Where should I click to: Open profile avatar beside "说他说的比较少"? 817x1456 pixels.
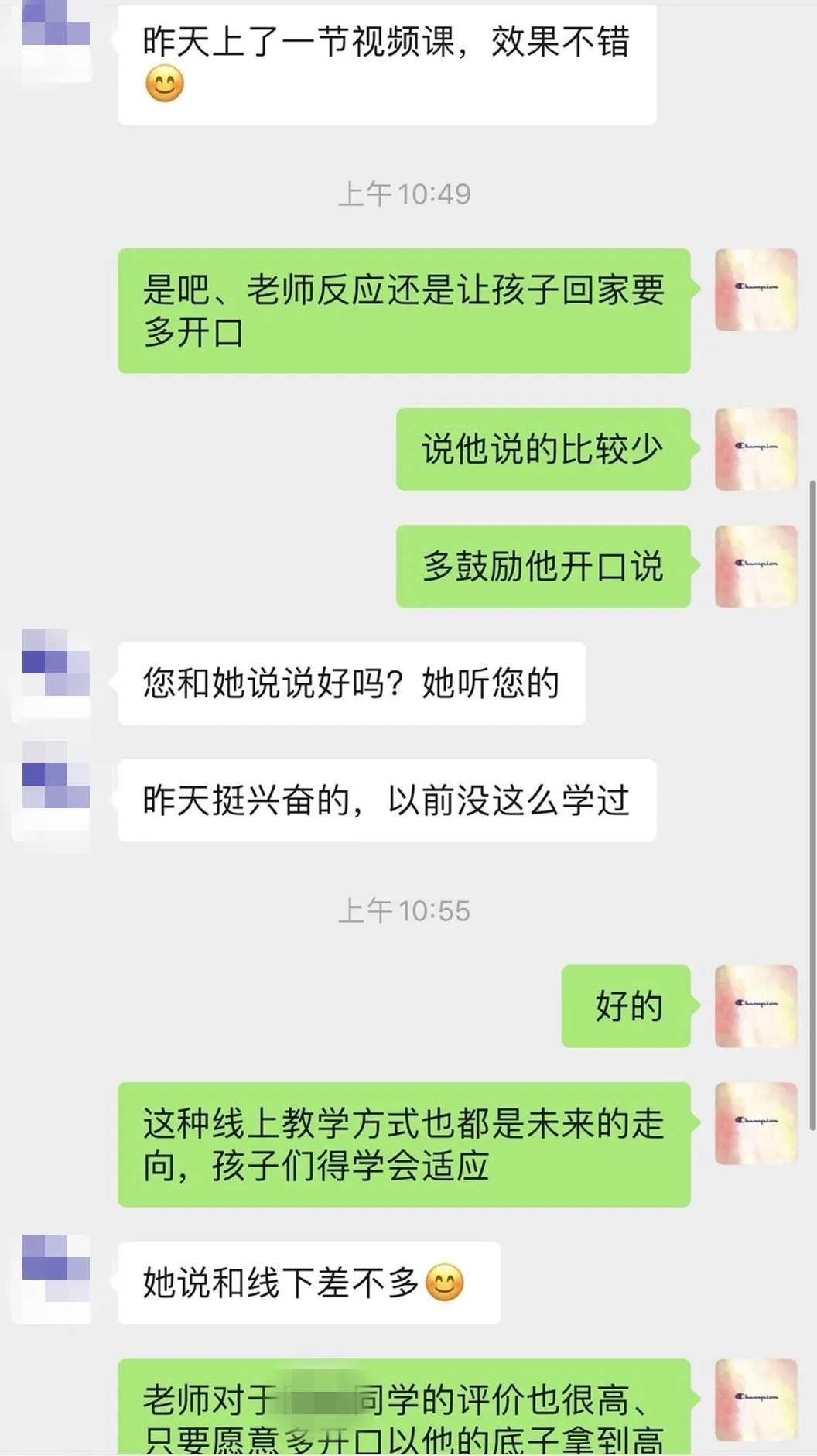pos(756,449)
